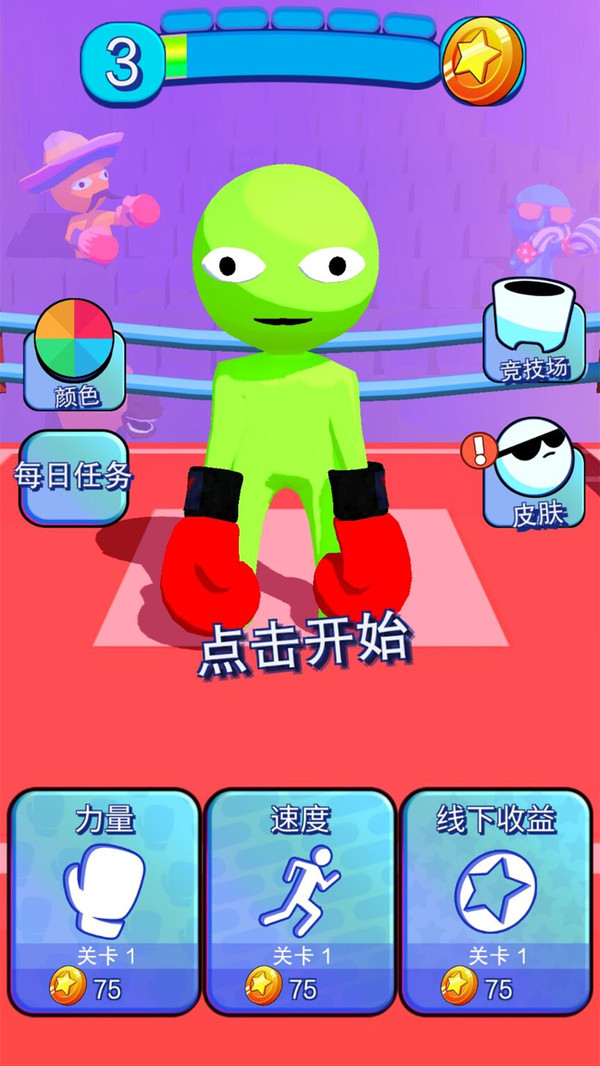Tap 点击开始 to start the match
The image size is (600, 1066).
[x=305, y=645]
